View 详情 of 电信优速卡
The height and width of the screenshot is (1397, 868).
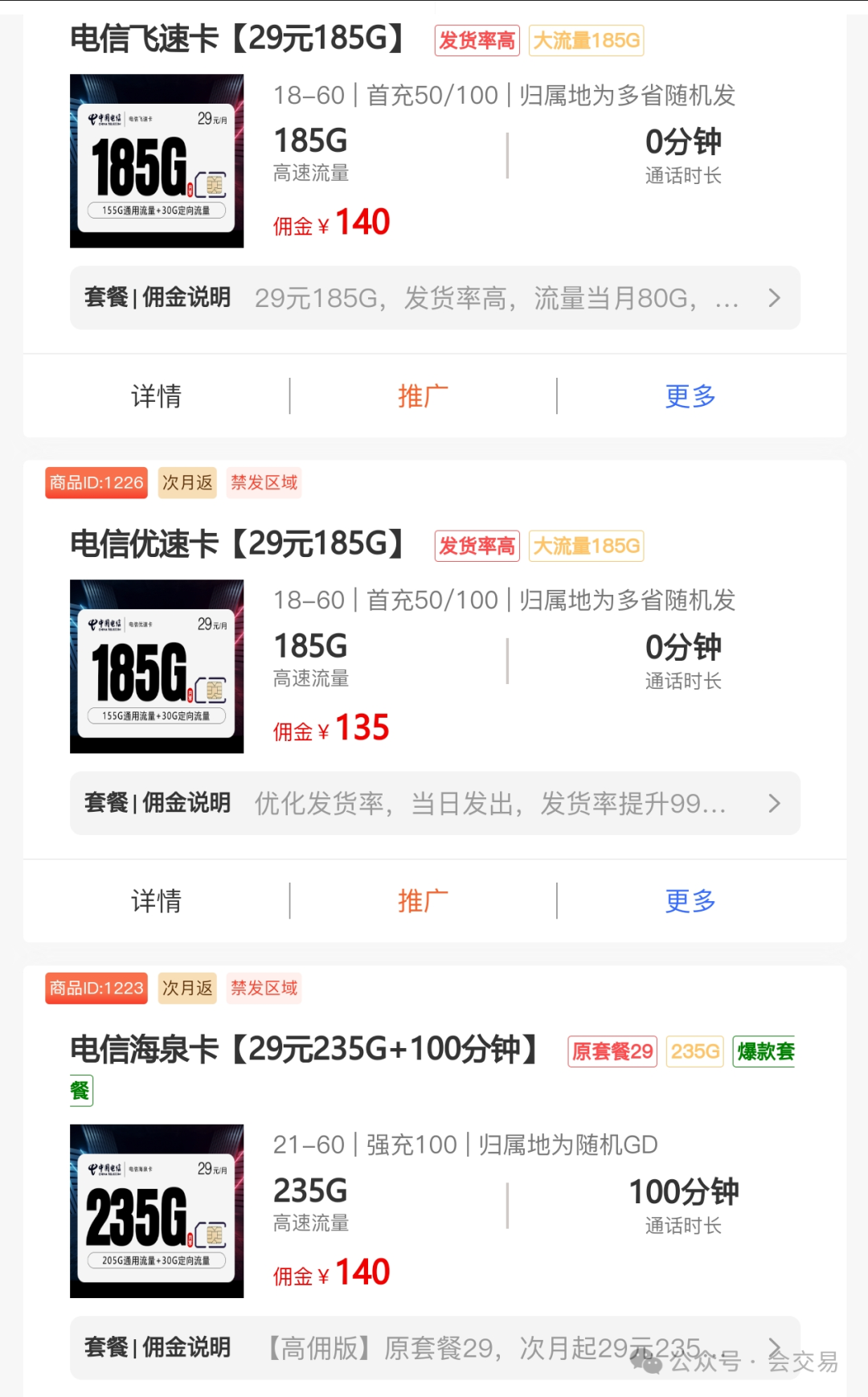point(156,901)
